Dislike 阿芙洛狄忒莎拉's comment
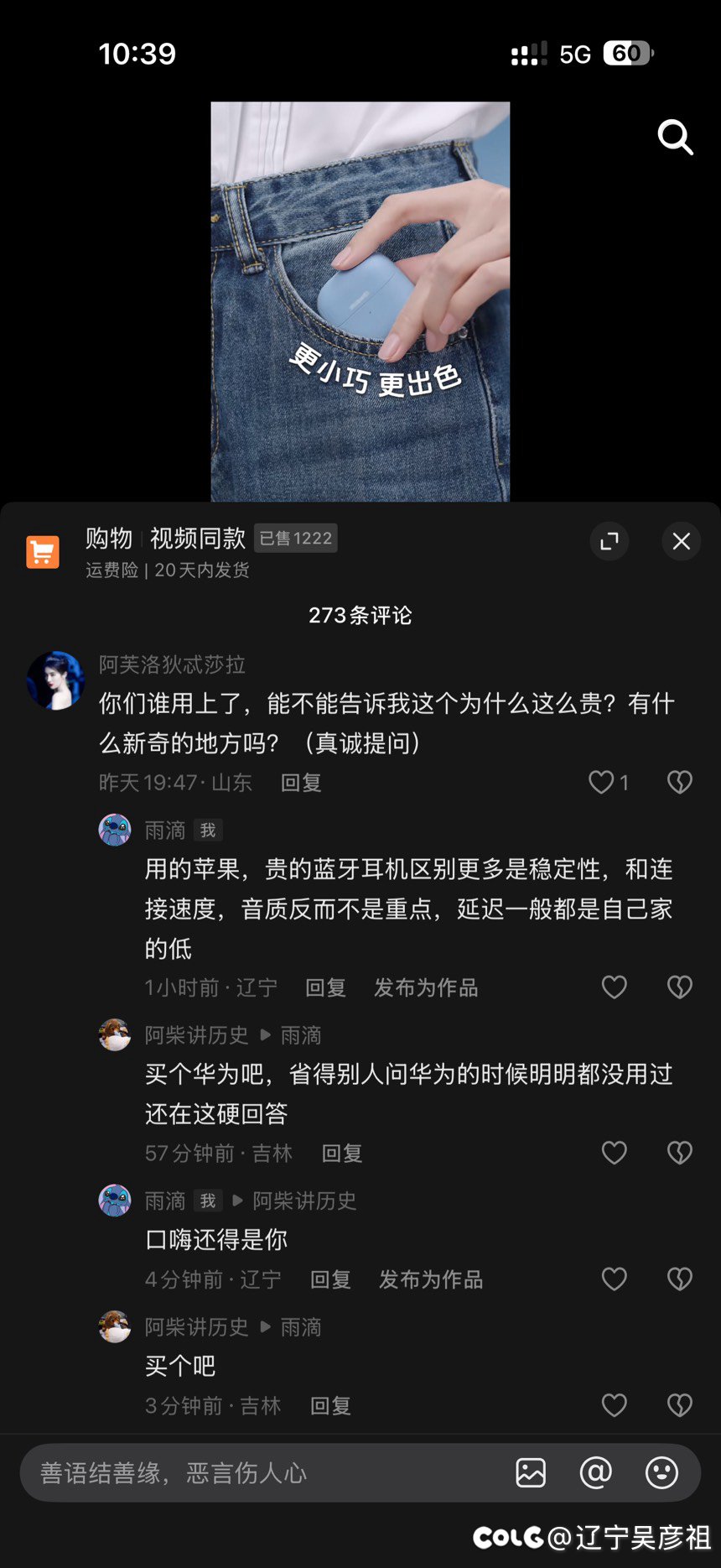This screenshot has width=721, height=1568. pos(679,782)
